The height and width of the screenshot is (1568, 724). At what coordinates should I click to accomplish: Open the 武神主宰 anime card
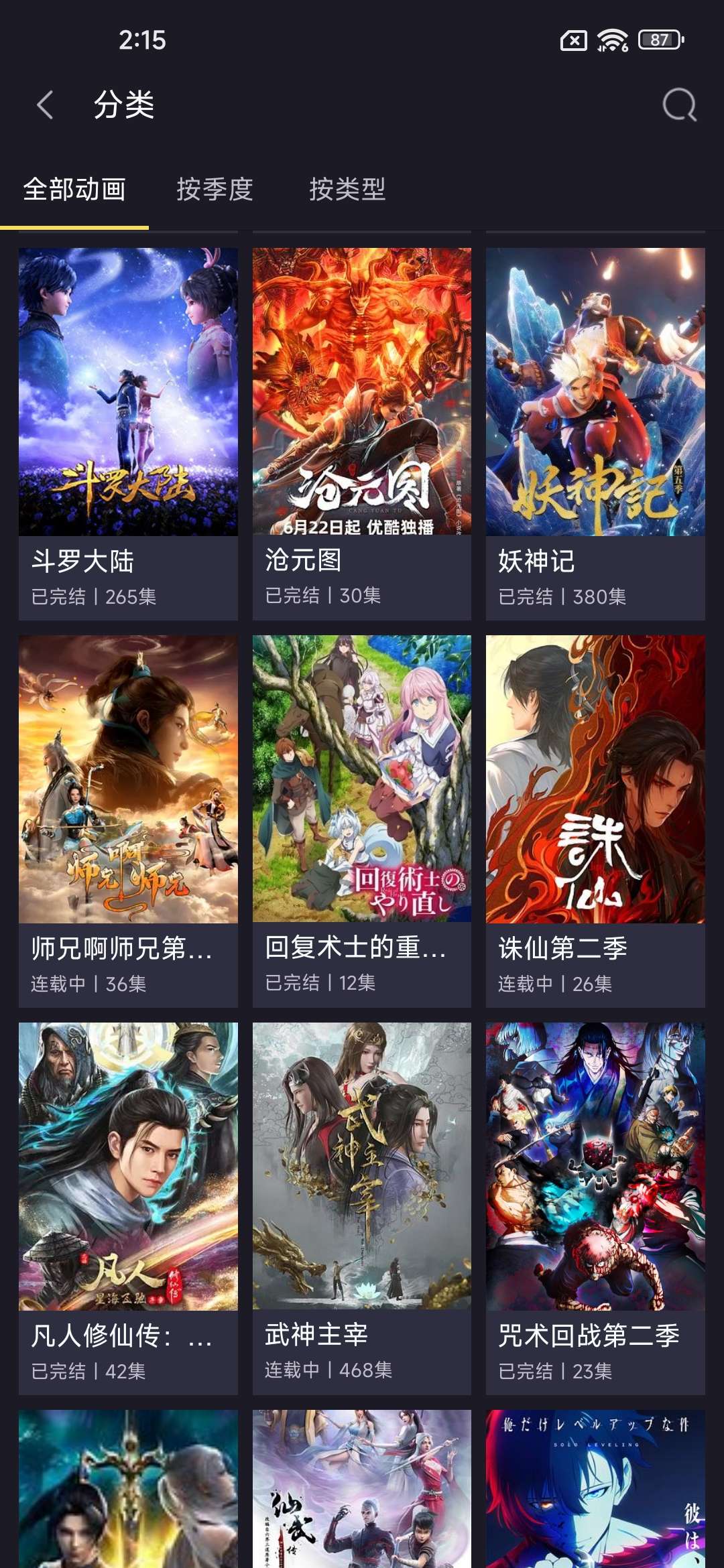point(361,1207)
